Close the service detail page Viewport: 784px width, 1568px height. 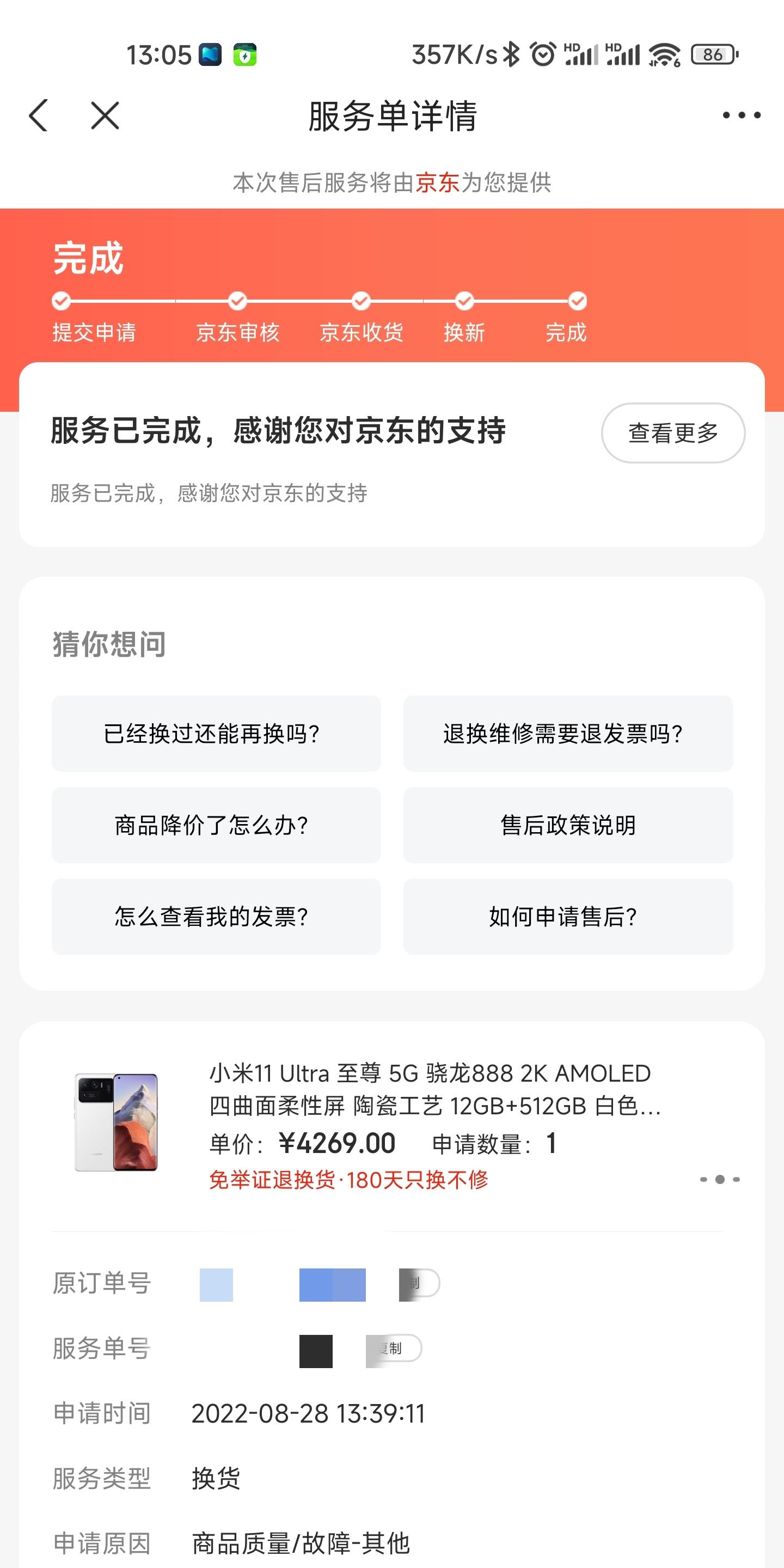click(x=105, y=115)
